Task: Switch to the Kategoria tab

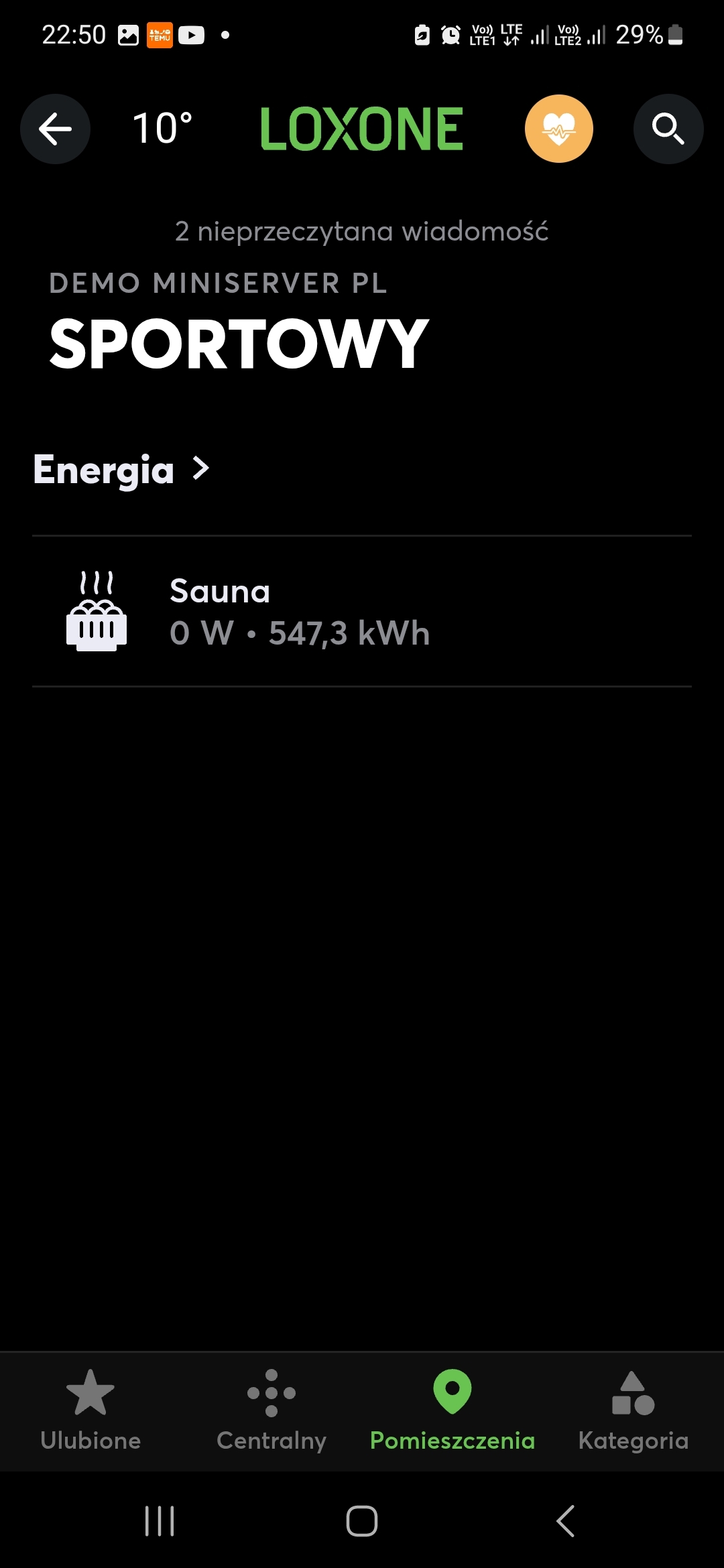Action: click(x=633, y=1411)
